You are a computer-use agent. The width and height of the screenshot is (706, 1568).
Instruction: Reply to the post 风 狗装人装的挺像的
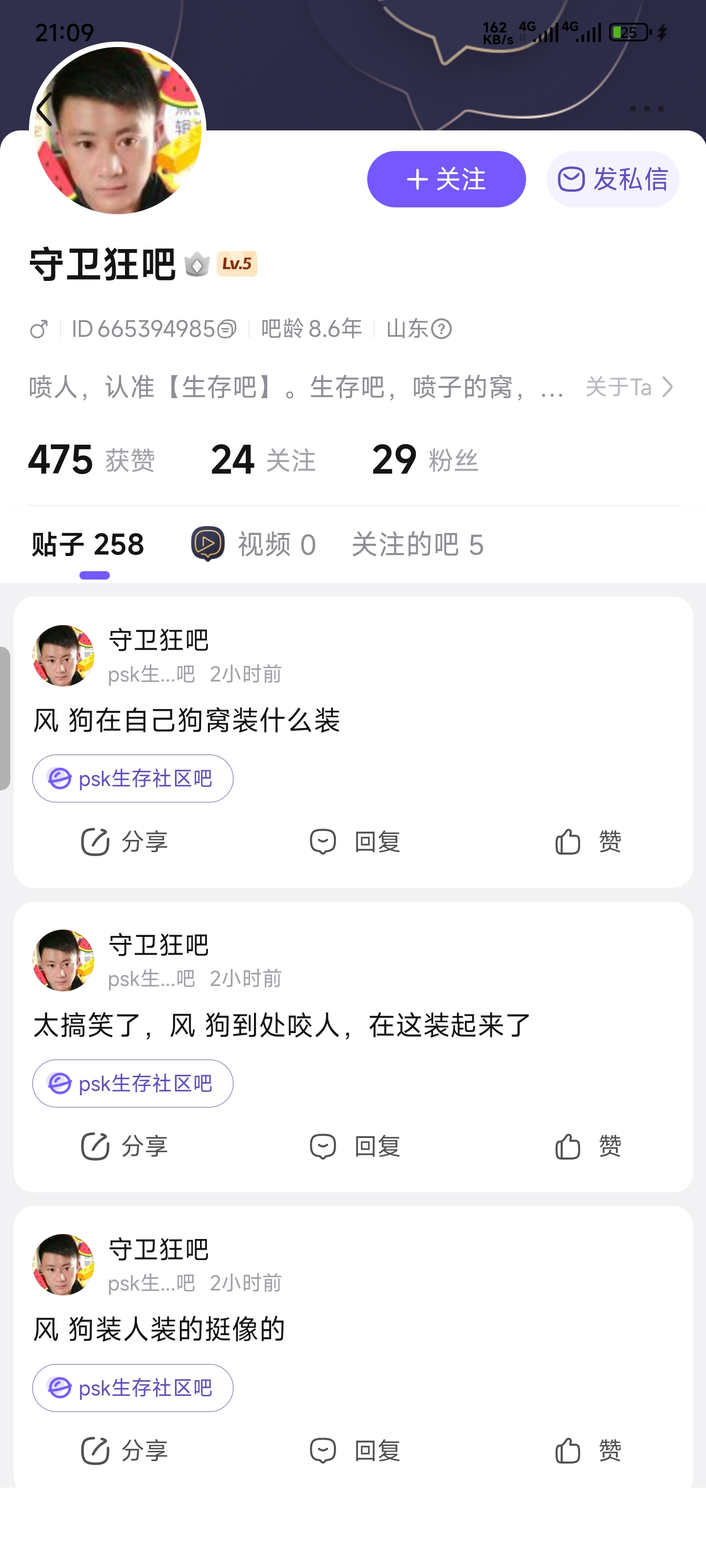(355, 1451)
